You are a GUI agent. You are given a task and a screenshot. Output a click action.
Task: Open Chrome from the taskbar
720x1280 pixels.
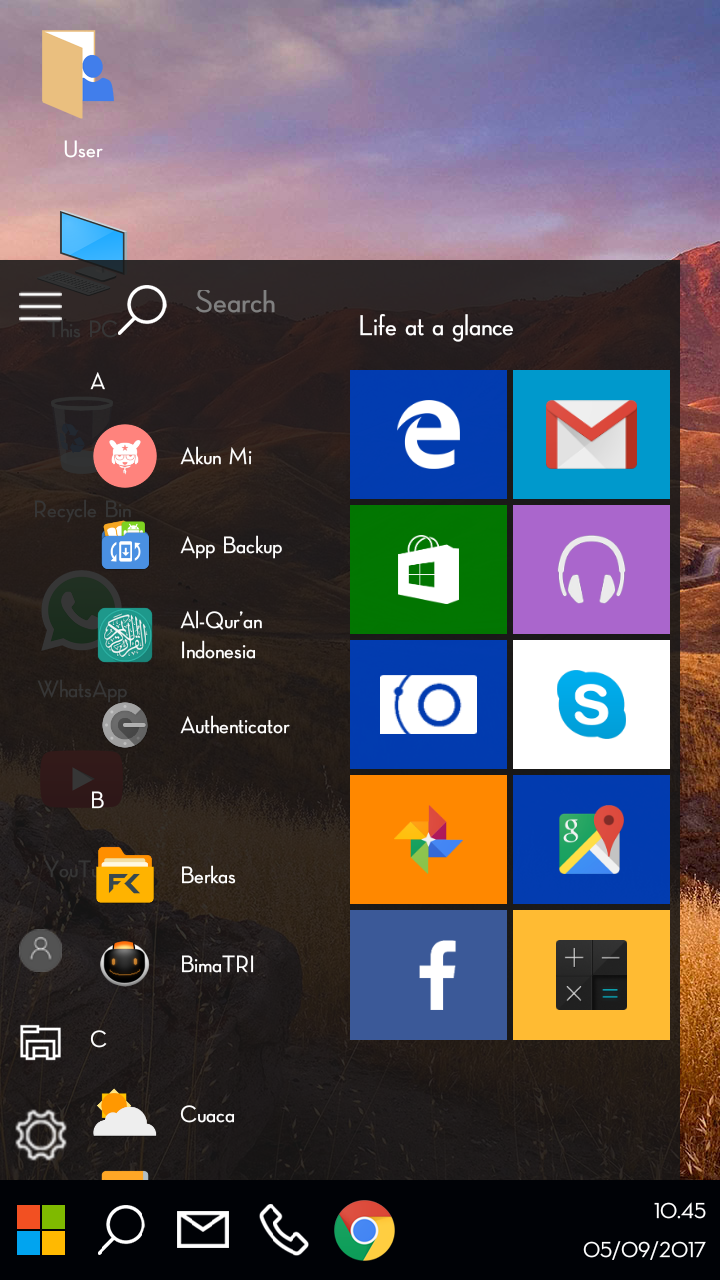pyautogui.click(x=364, y=1230)
